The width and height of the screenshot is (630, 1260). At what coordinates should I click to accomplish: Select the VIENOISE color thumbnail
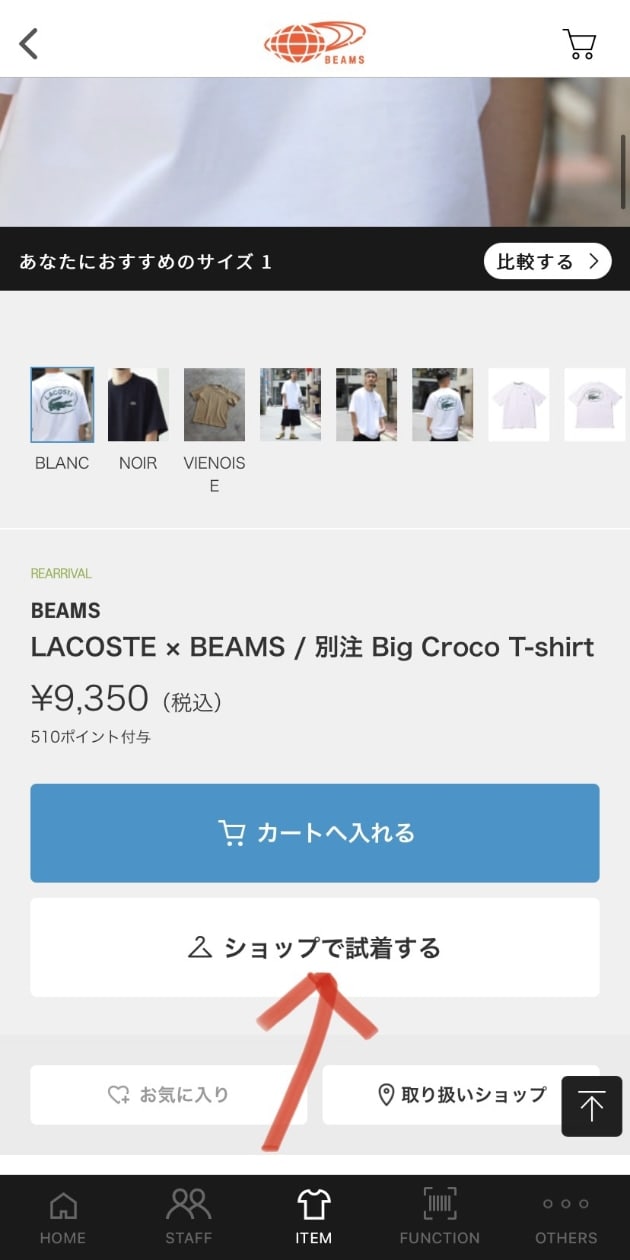point(214,405)
